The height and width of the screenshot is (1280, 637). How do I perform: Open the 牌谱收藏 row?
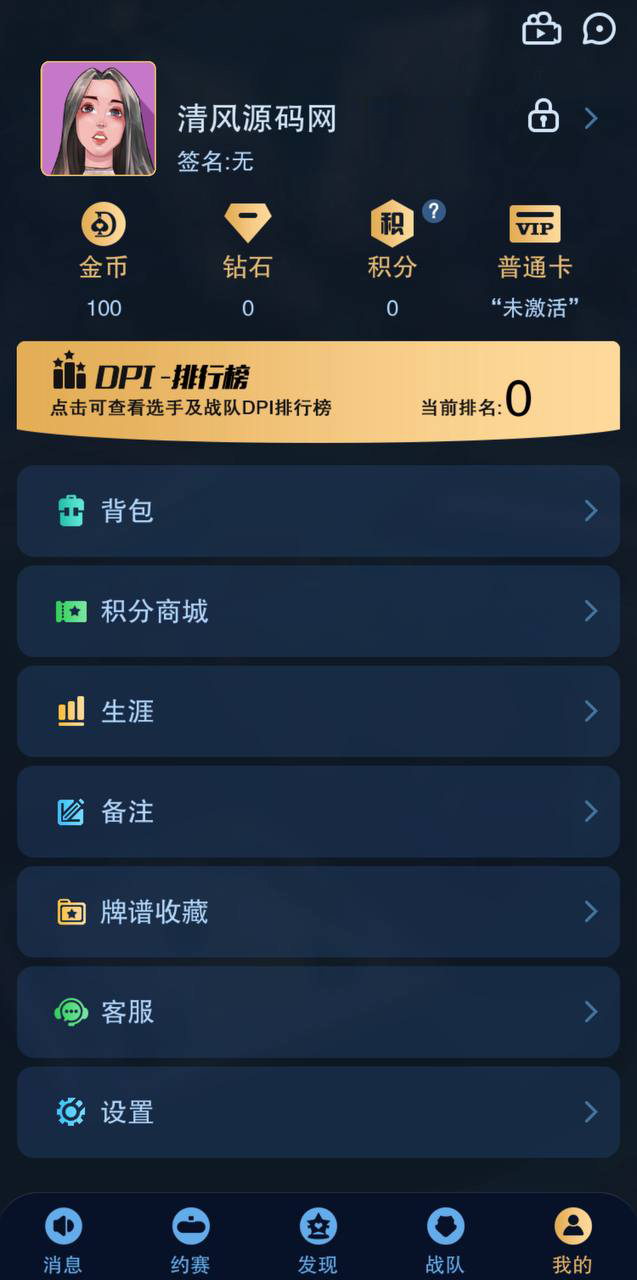pyautogui.click(x=318, y=911)
